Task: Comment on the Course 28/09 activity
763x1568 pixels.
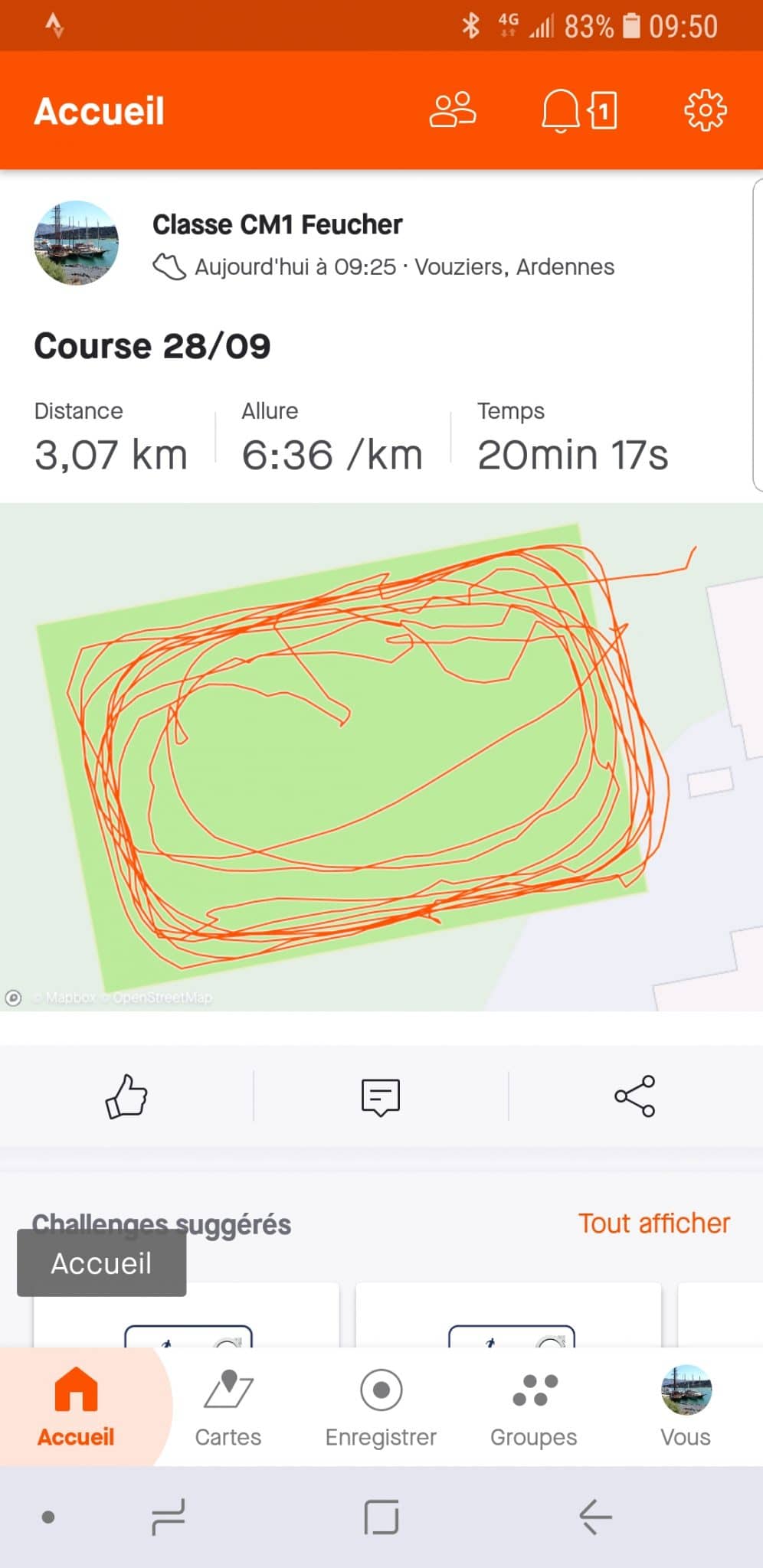Action: click(x=381, y=1096)
